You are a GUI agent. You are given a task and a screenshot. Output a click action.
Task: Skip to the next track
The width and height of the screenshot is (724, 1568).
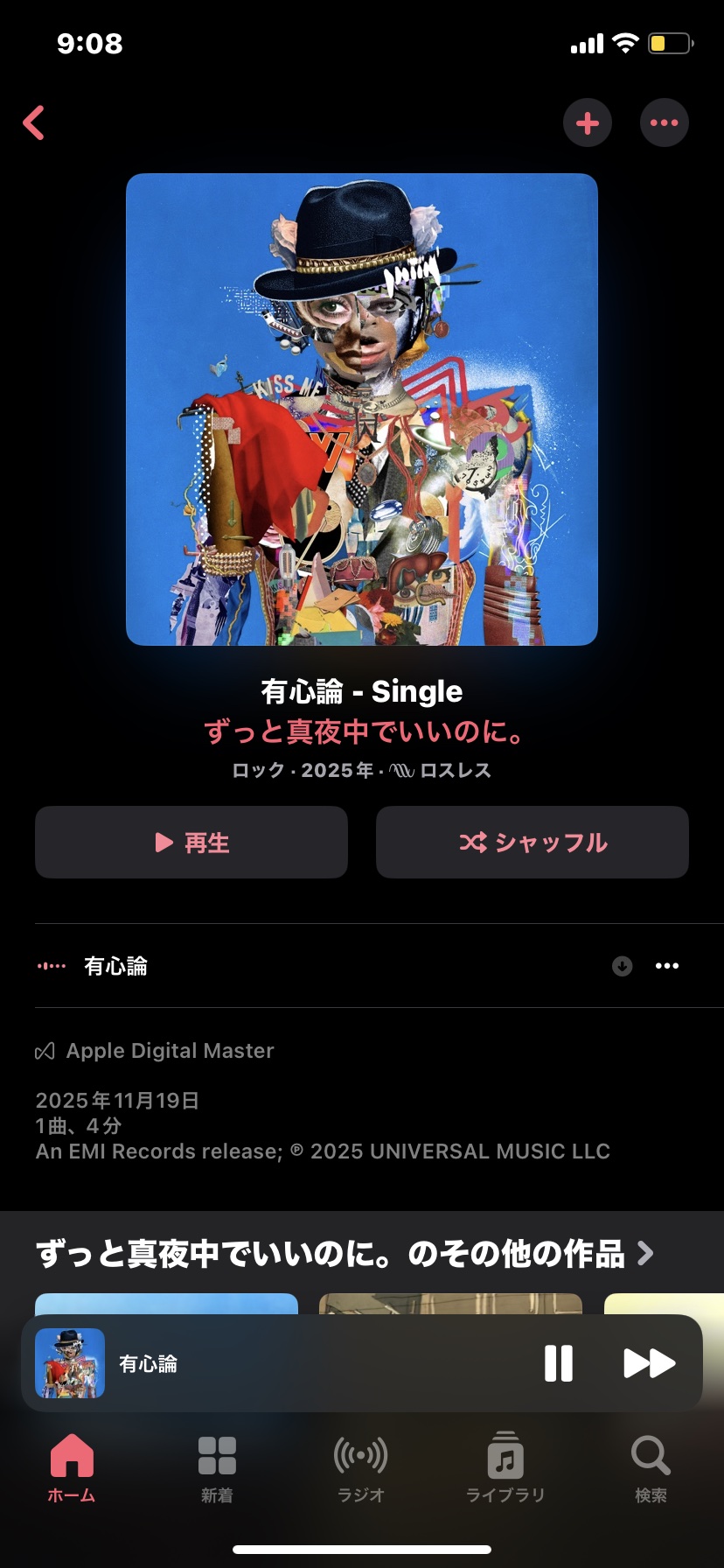coord(649,1363)
